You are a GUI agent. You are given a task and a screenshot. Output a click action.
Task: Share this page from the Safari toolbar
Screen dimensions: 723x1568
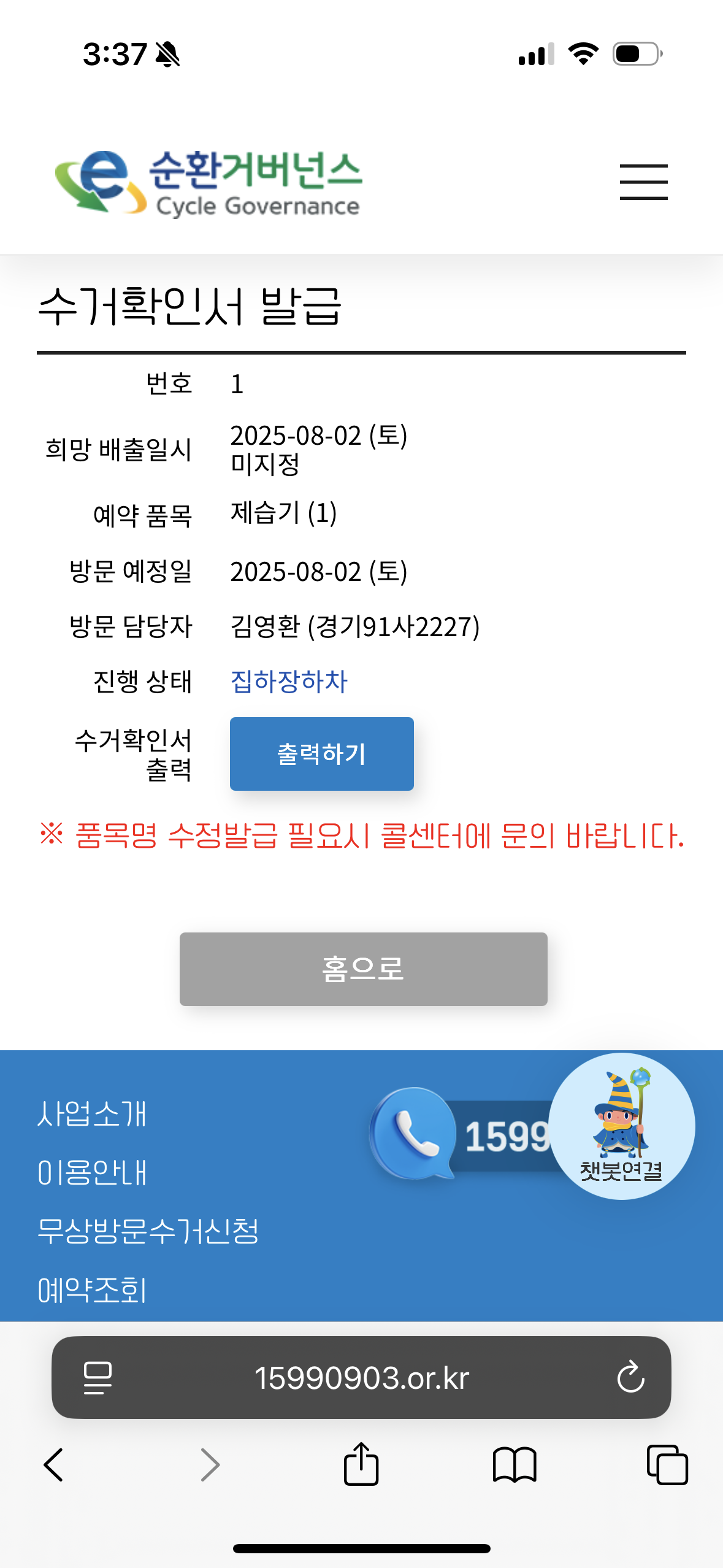pos(361,1464)
